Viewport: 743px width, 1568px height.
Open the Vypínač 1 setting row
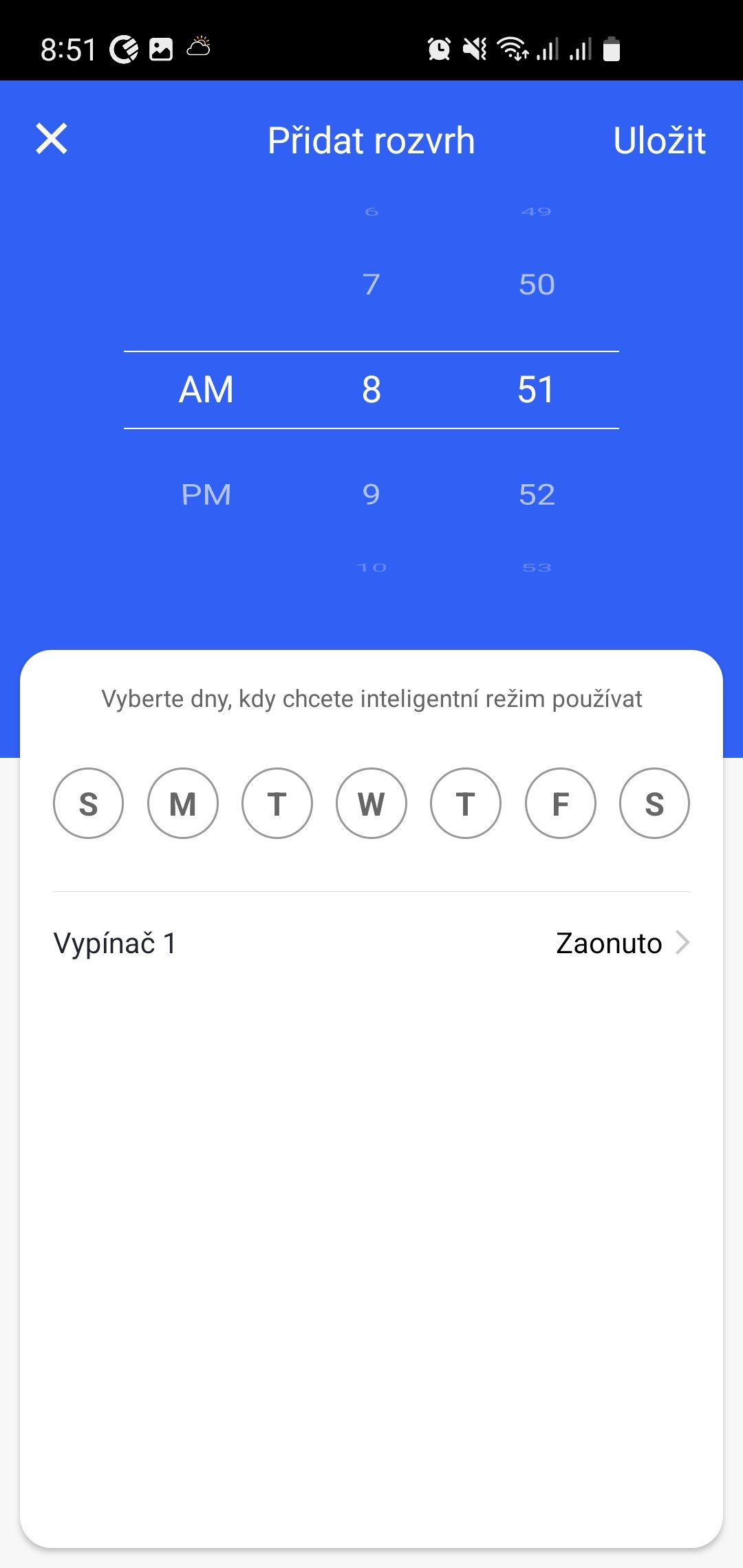371,943
